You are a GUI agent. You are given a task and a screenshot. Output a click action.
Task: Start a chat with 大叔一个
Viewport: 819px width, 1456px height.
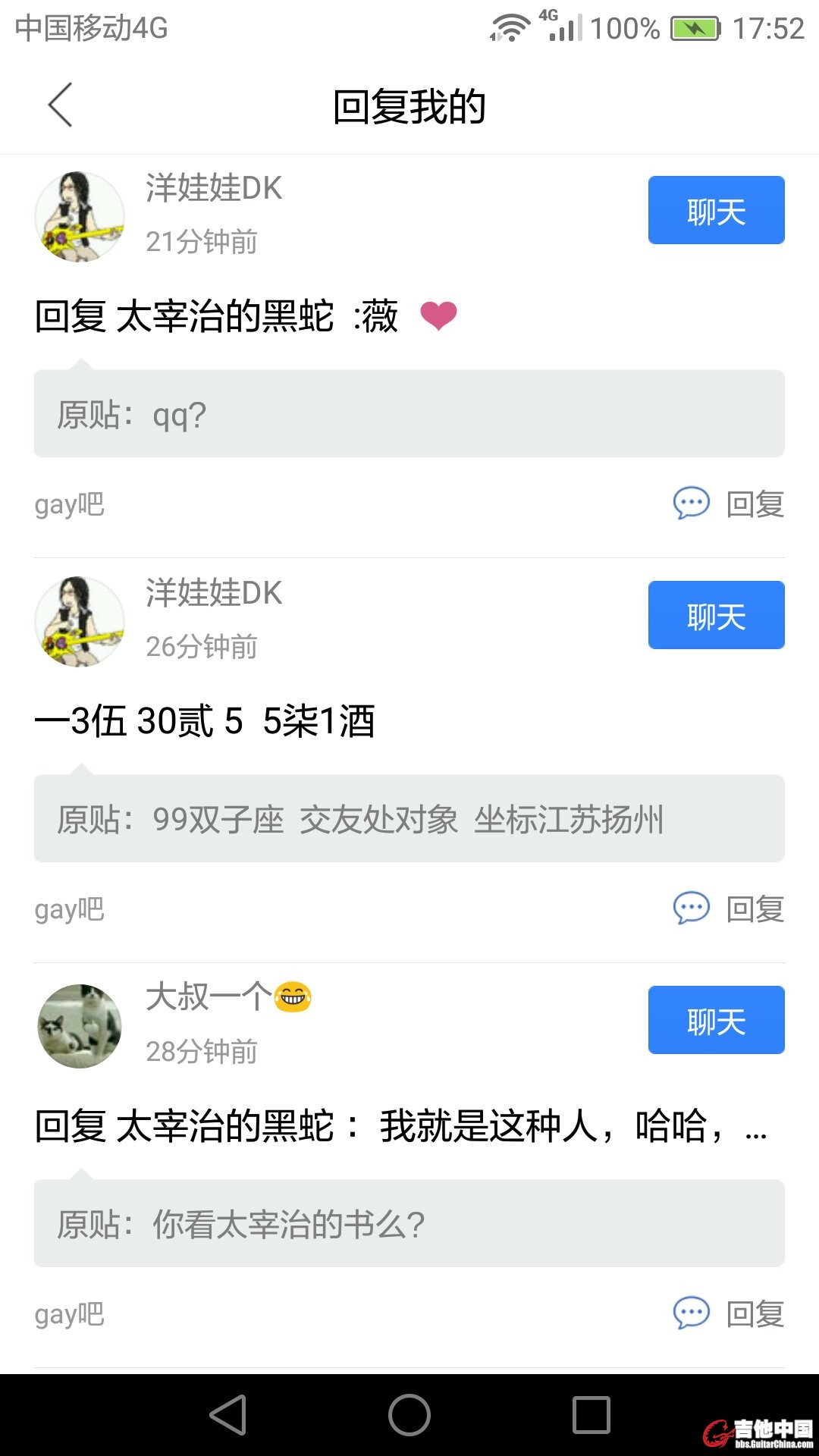(716, 1020)
